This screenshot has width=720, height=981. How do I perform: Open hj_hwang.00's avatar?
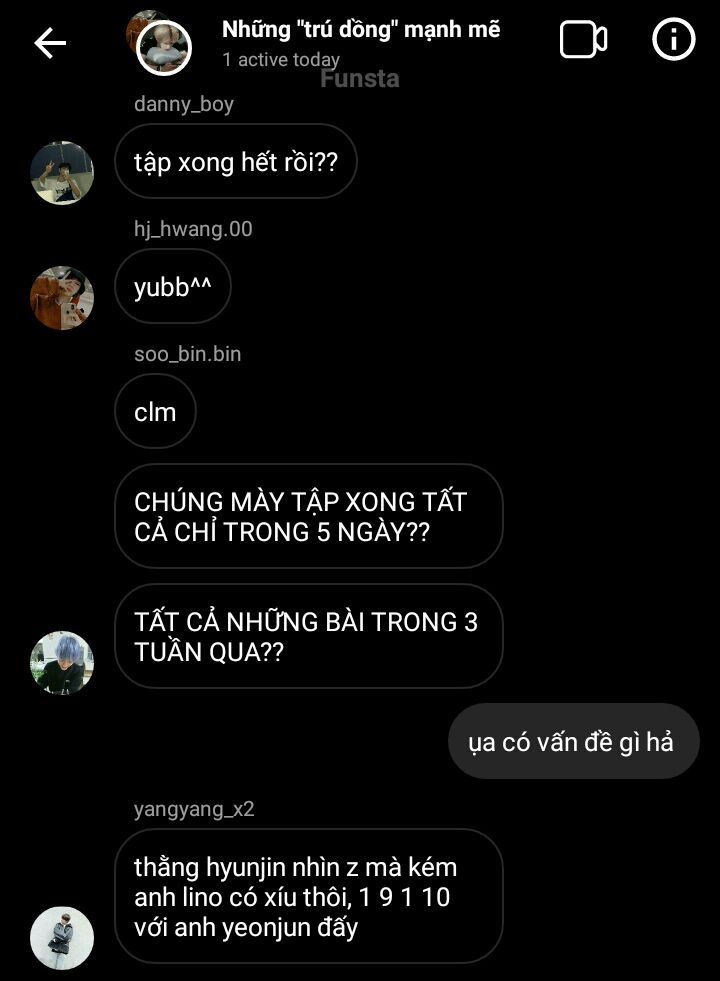click(62, 298)
